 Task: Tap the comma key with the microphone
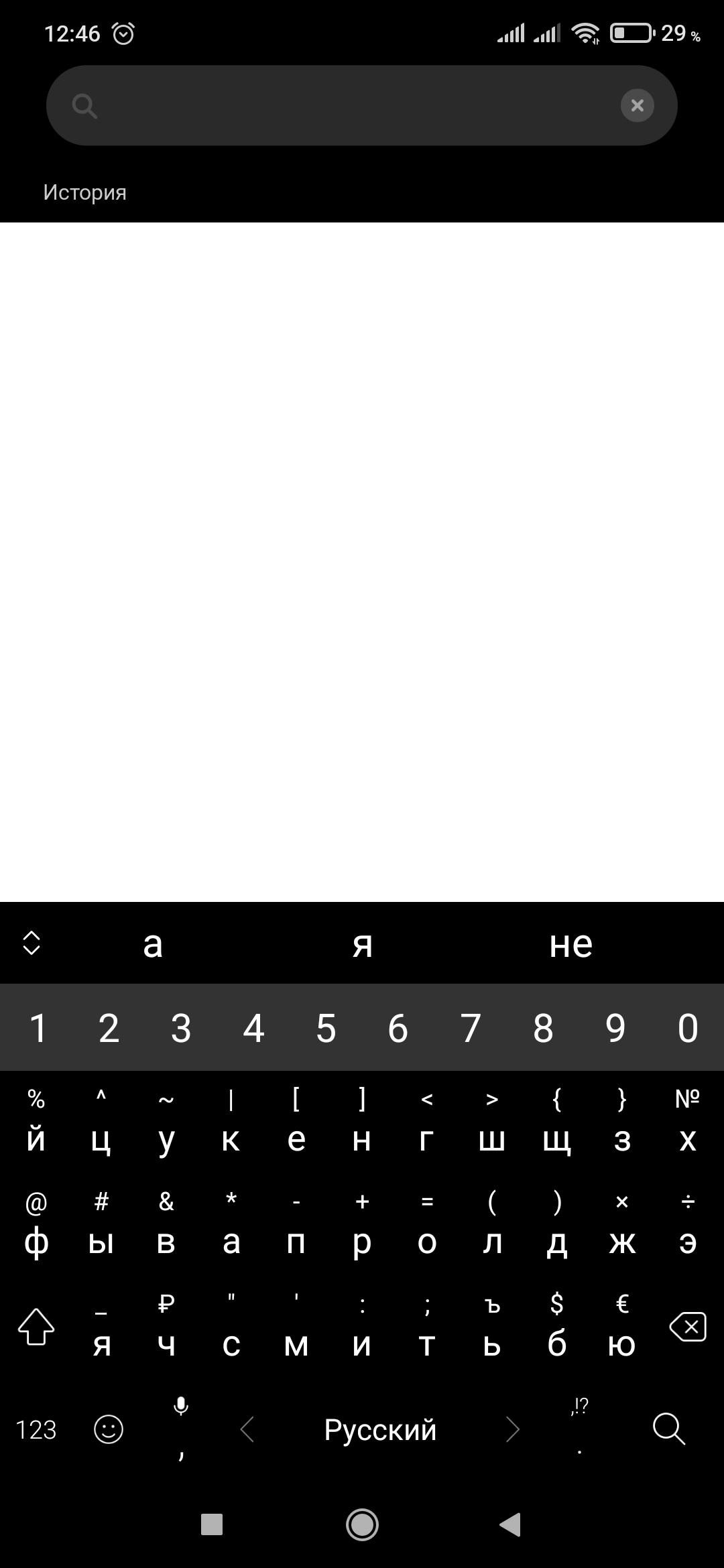tap(181, 1430)
